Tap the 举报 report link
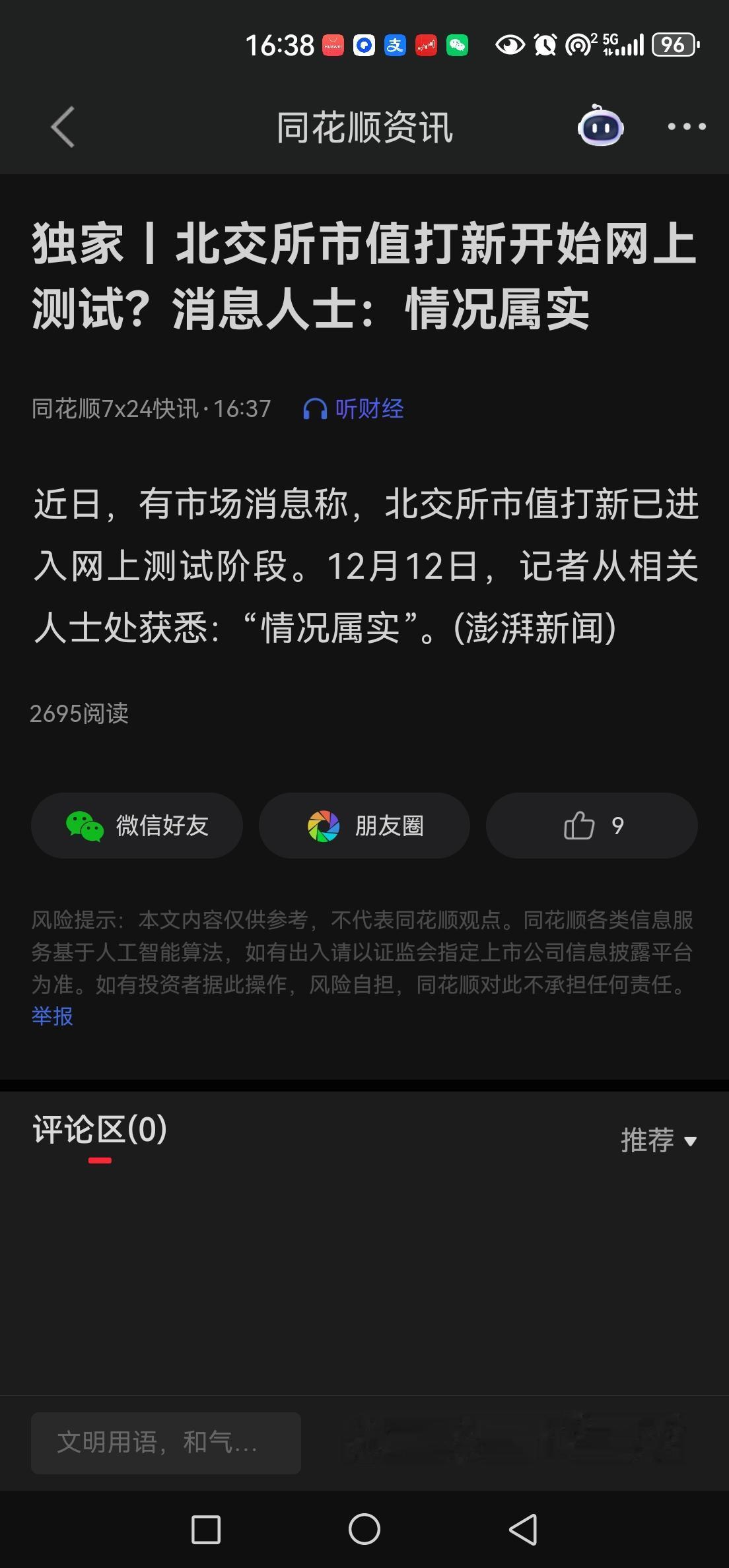729x1568 pixels. click(x=53, y=1017)
